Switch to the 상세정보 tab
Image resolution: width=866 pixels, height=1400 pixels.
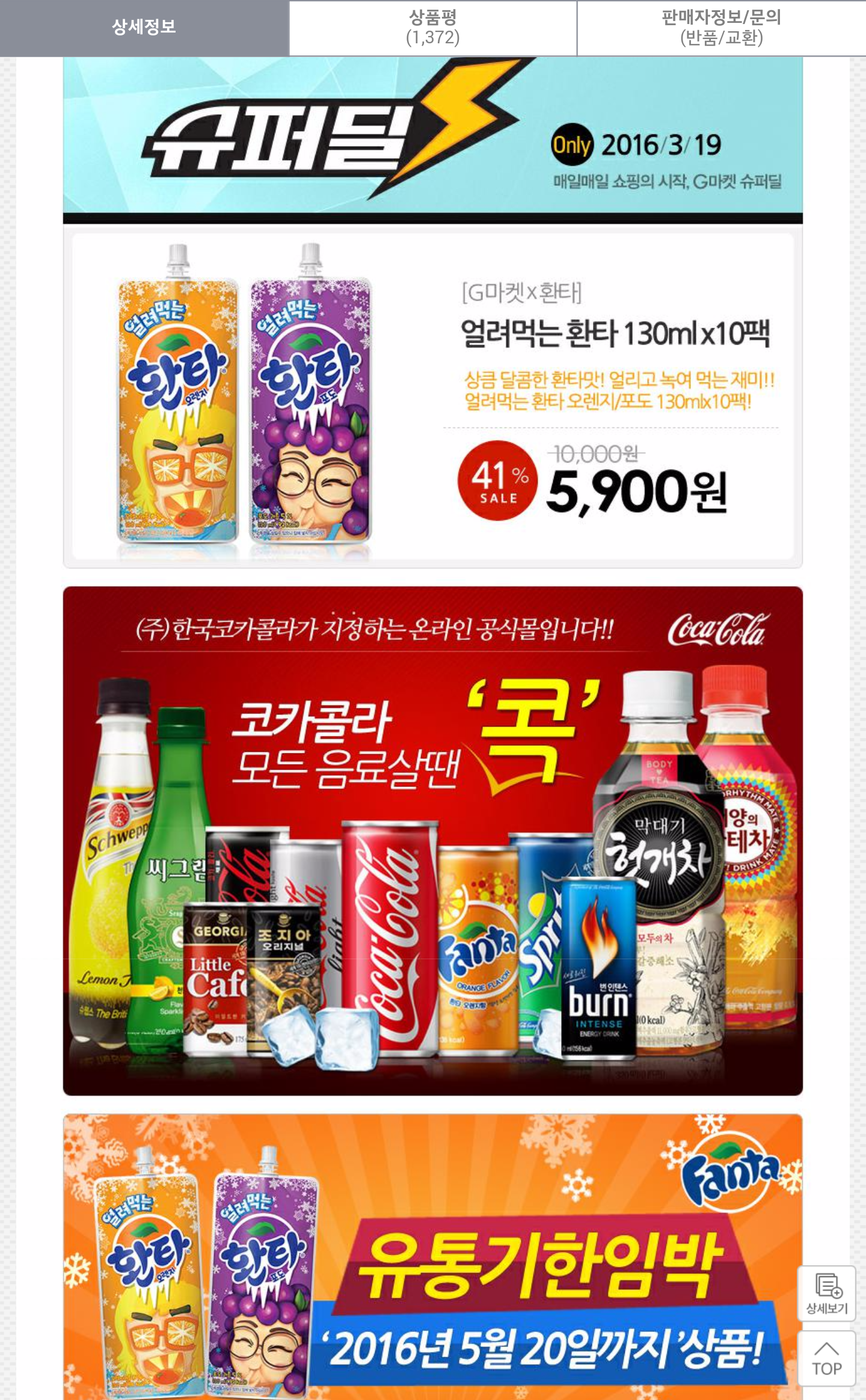[144, 28]
